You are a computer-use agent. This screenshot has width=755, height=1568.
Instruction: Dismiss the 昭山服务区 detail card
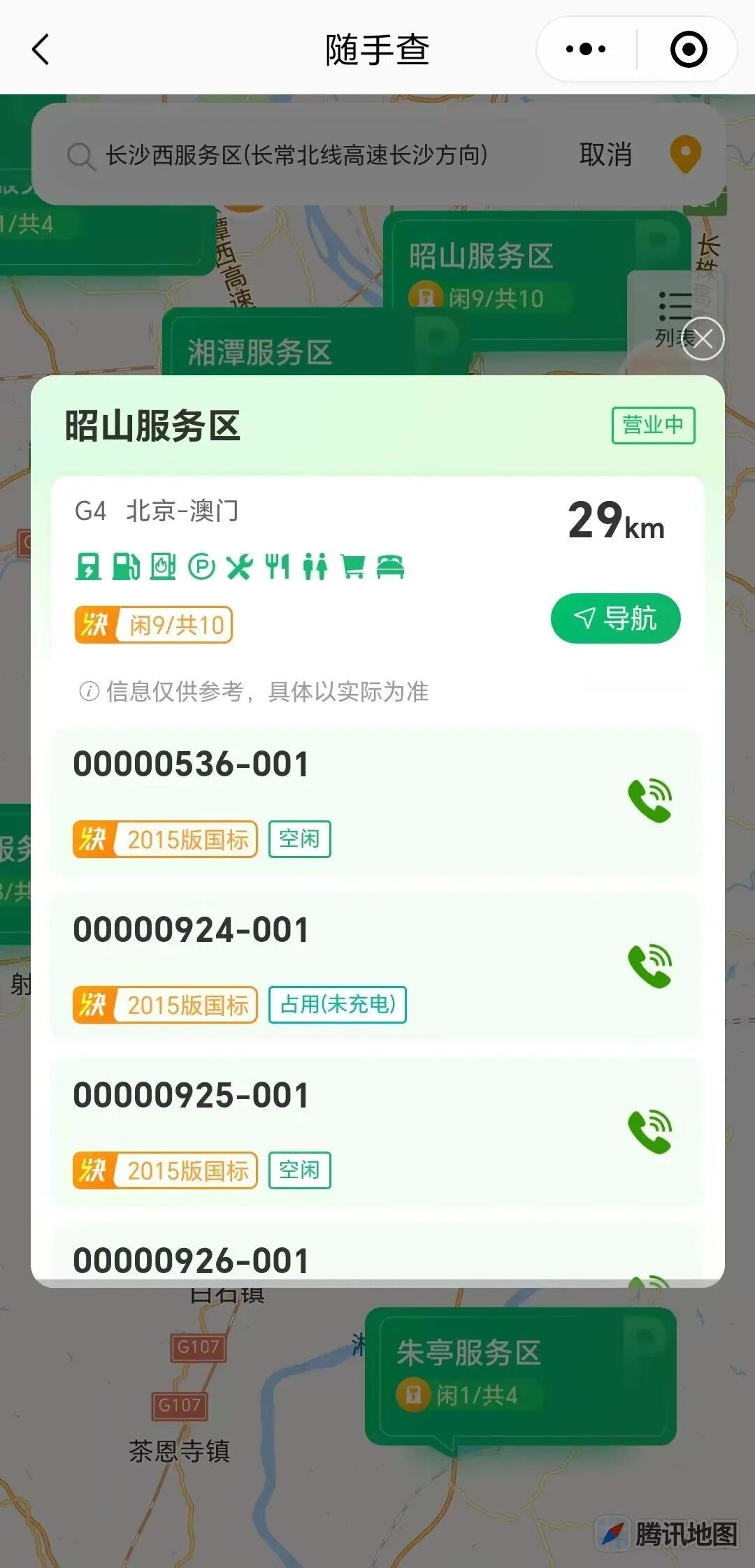tap(703, 339)
